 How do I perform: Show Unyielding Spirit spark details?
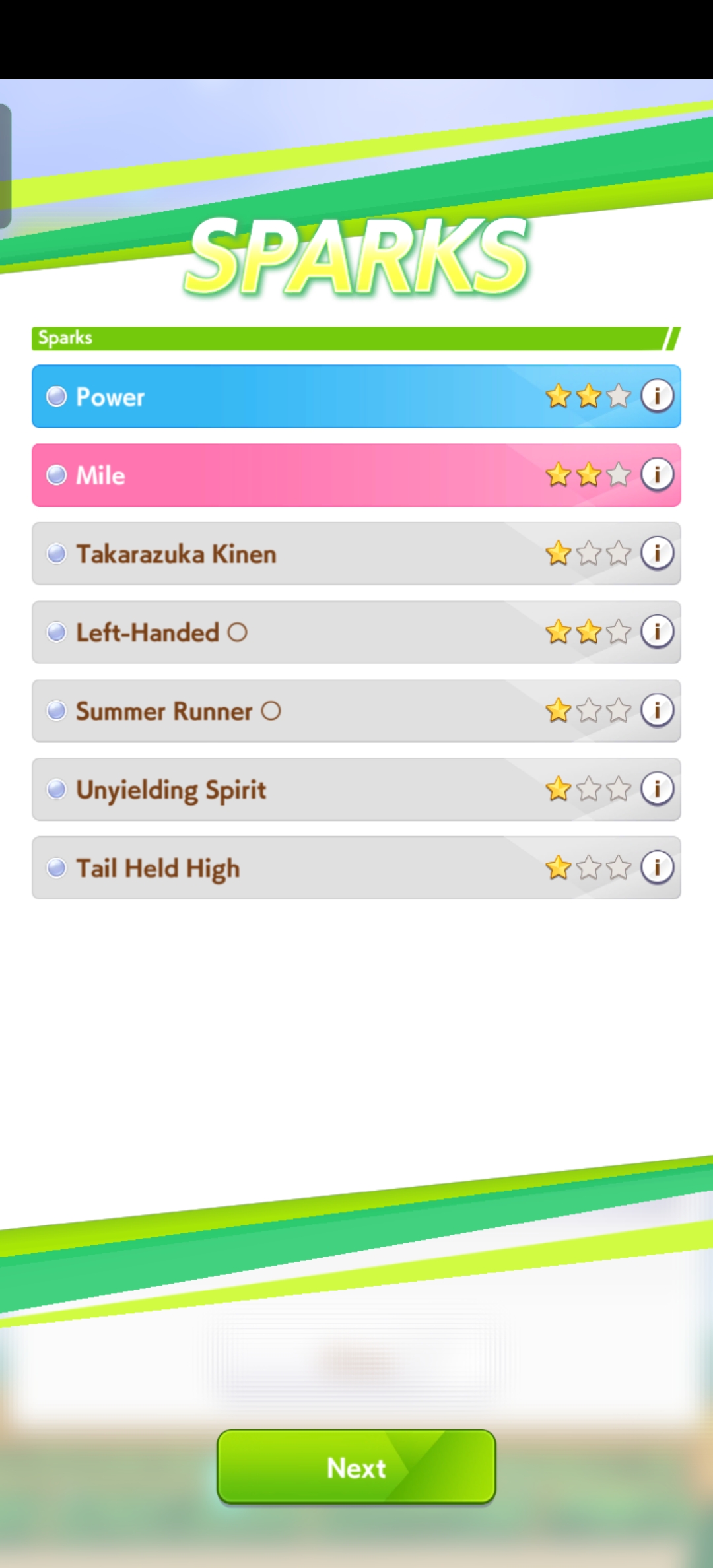[x=657, y=789]
